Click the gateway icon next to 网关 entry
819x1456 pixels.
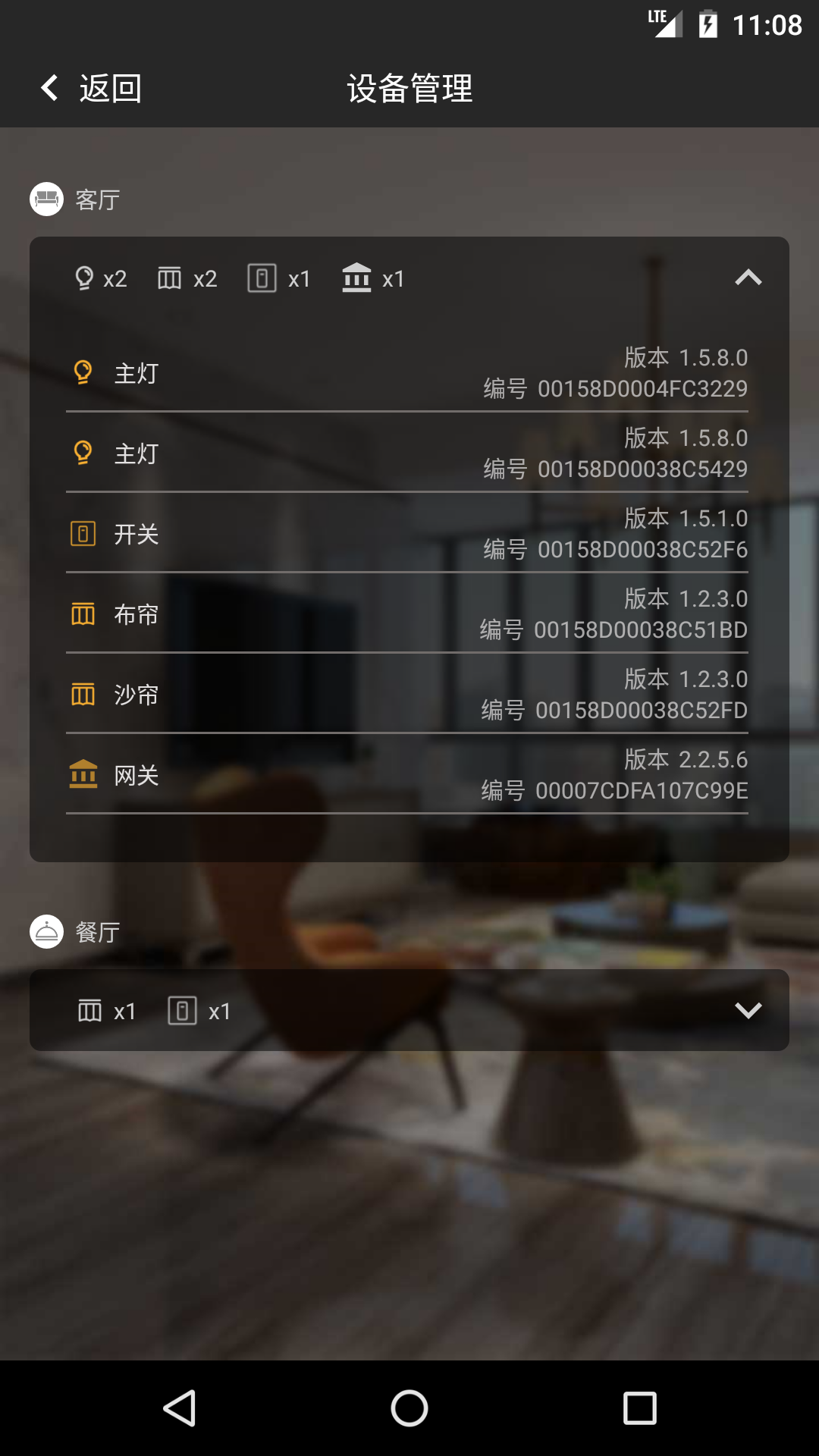pos(83,774)
